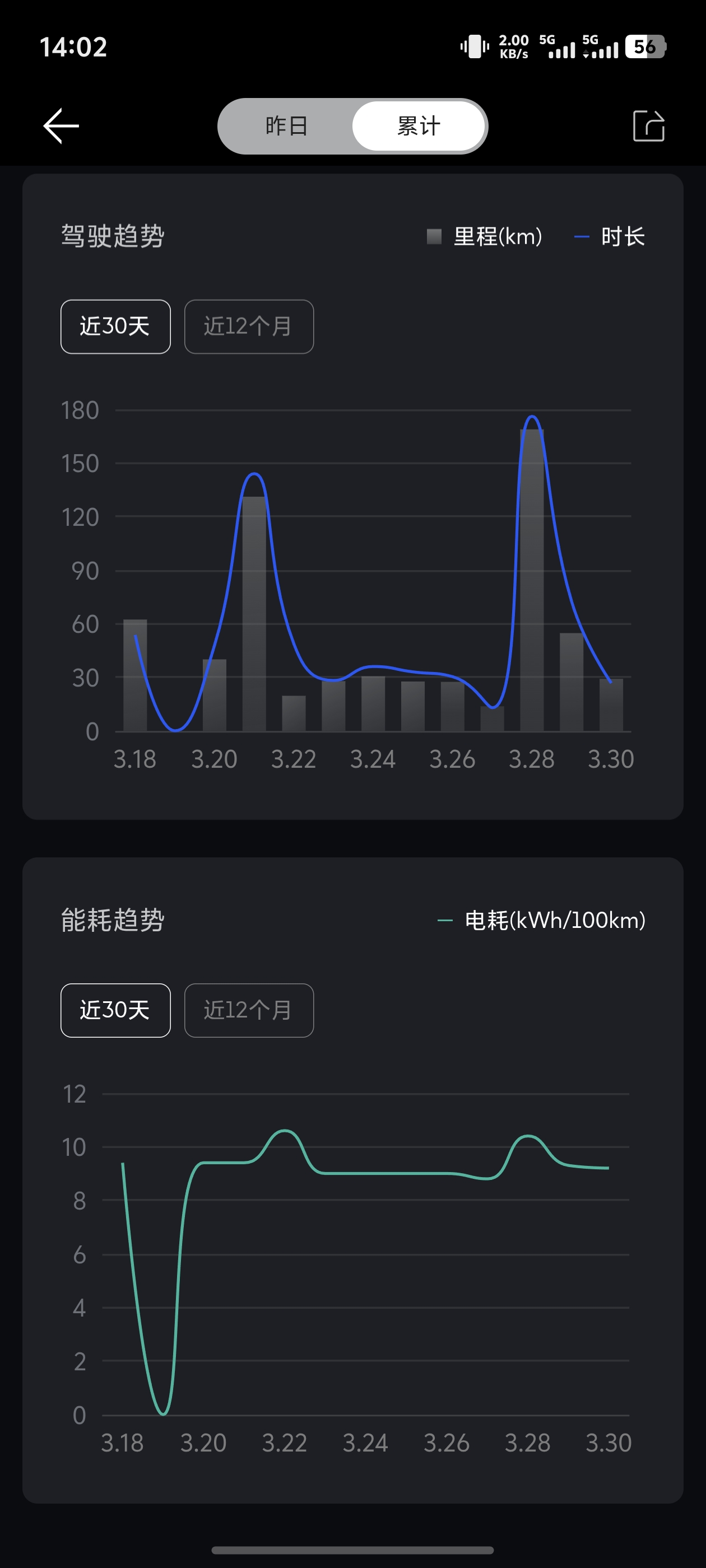Switch to the 昨日 tab
This screenshot has width=706, height=1568.
(x=286, y=126)
